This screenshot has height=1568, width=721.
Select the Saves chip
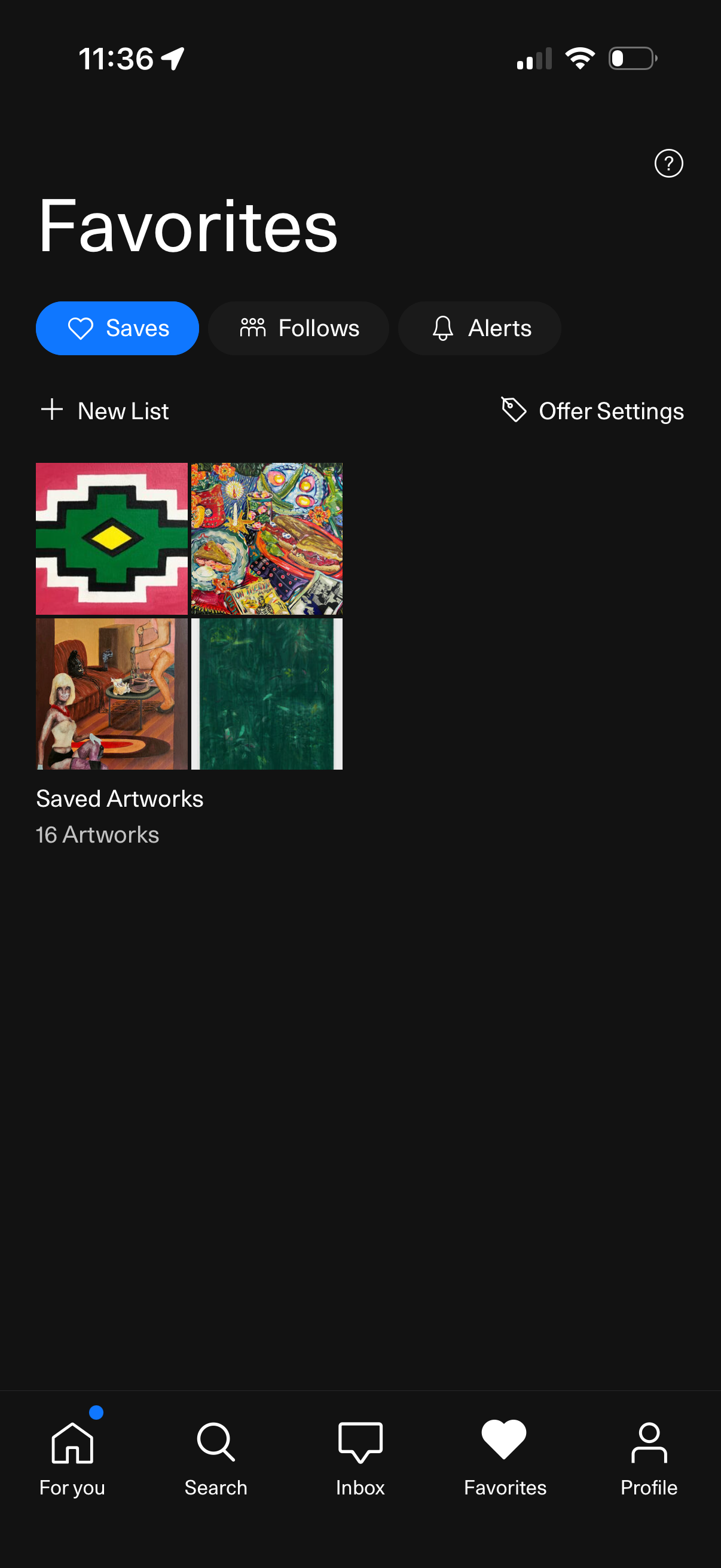click(x=117, y=328)
